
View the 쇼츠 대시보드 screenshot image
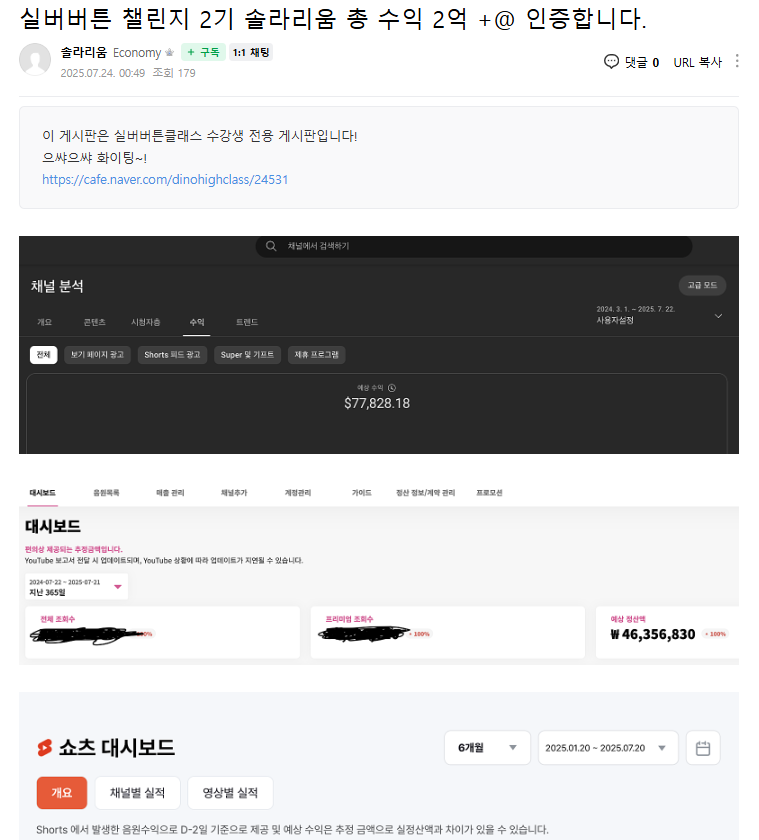coord(378,765)
